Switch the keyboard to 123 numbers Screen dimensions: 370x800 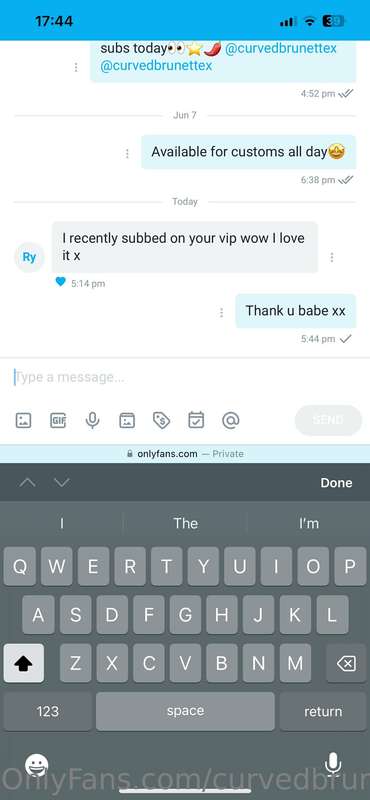47,711
